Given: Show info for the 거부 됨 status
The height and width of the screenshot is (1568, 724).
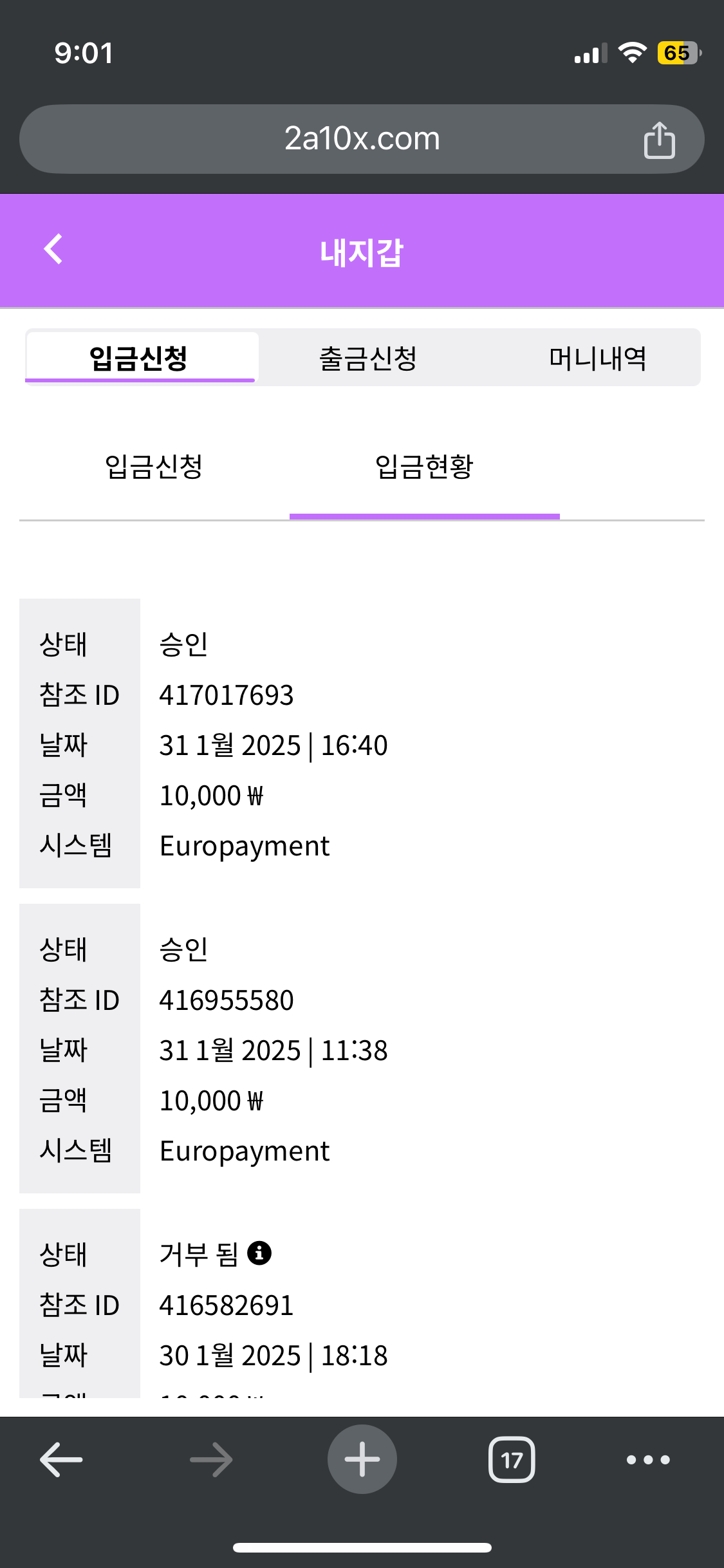Looking at the screenshot, I should 259,1253.
